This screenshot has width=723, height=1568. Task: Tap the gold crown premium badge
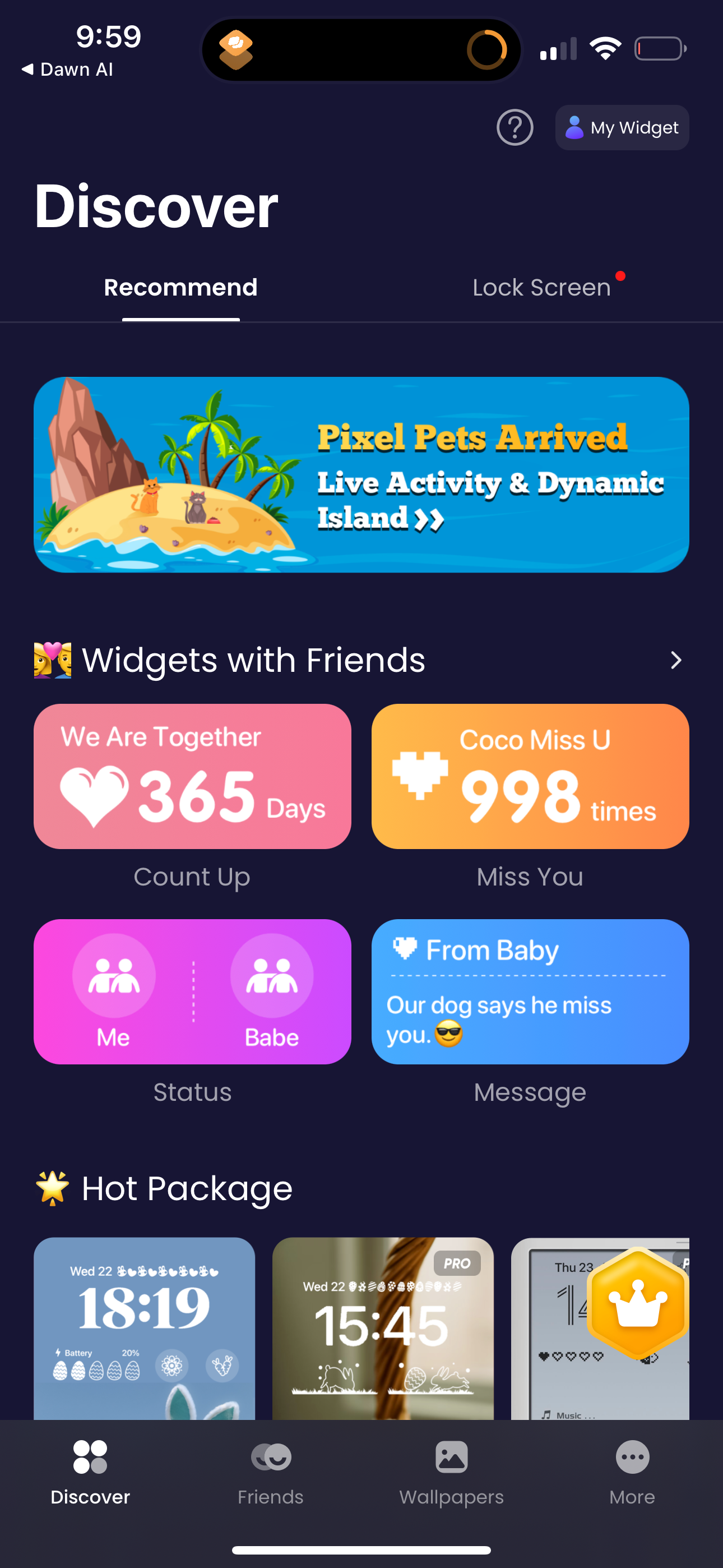click(637, 1303)
